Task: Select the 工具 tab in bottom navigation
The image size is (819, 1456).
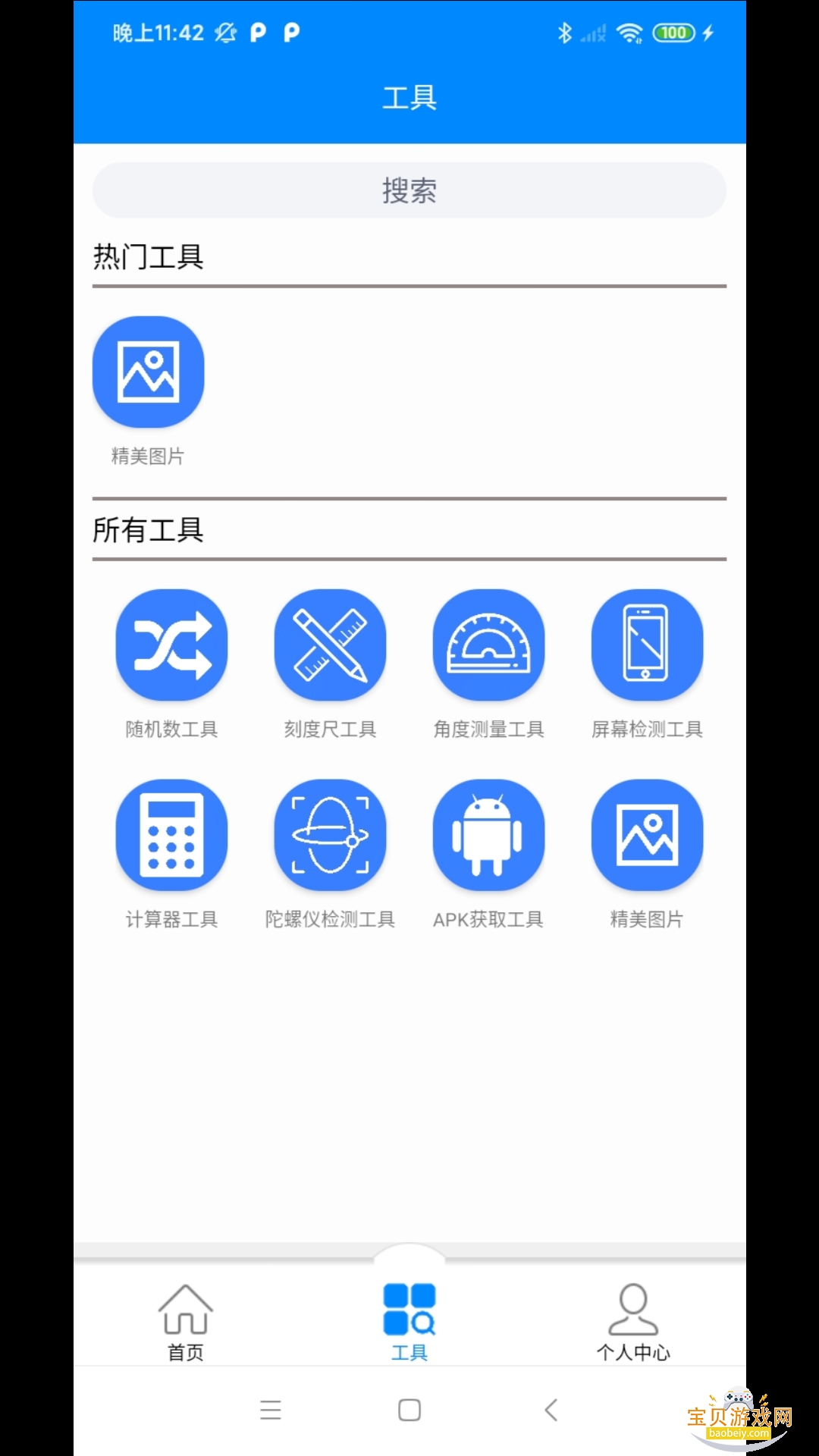Action: pos(409,1320)
